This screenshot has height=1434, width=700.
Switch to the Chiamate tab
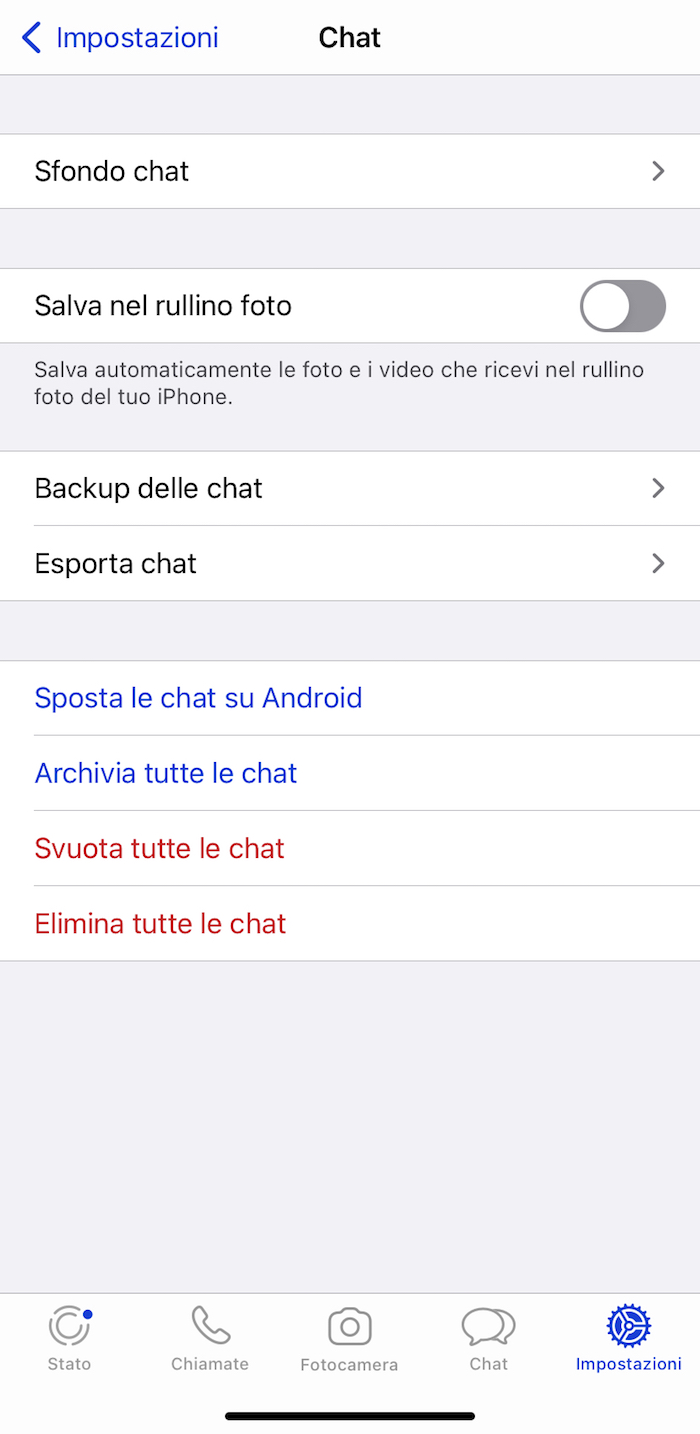210,1338
